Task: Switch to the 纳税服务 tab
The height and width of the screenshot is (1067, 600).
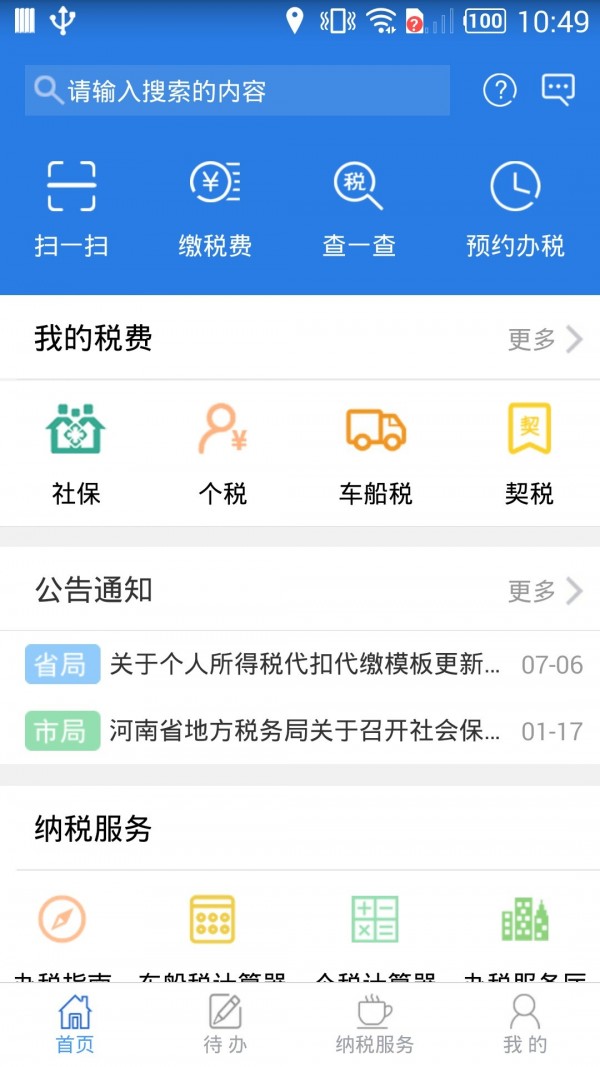Action: [375, 1025]
